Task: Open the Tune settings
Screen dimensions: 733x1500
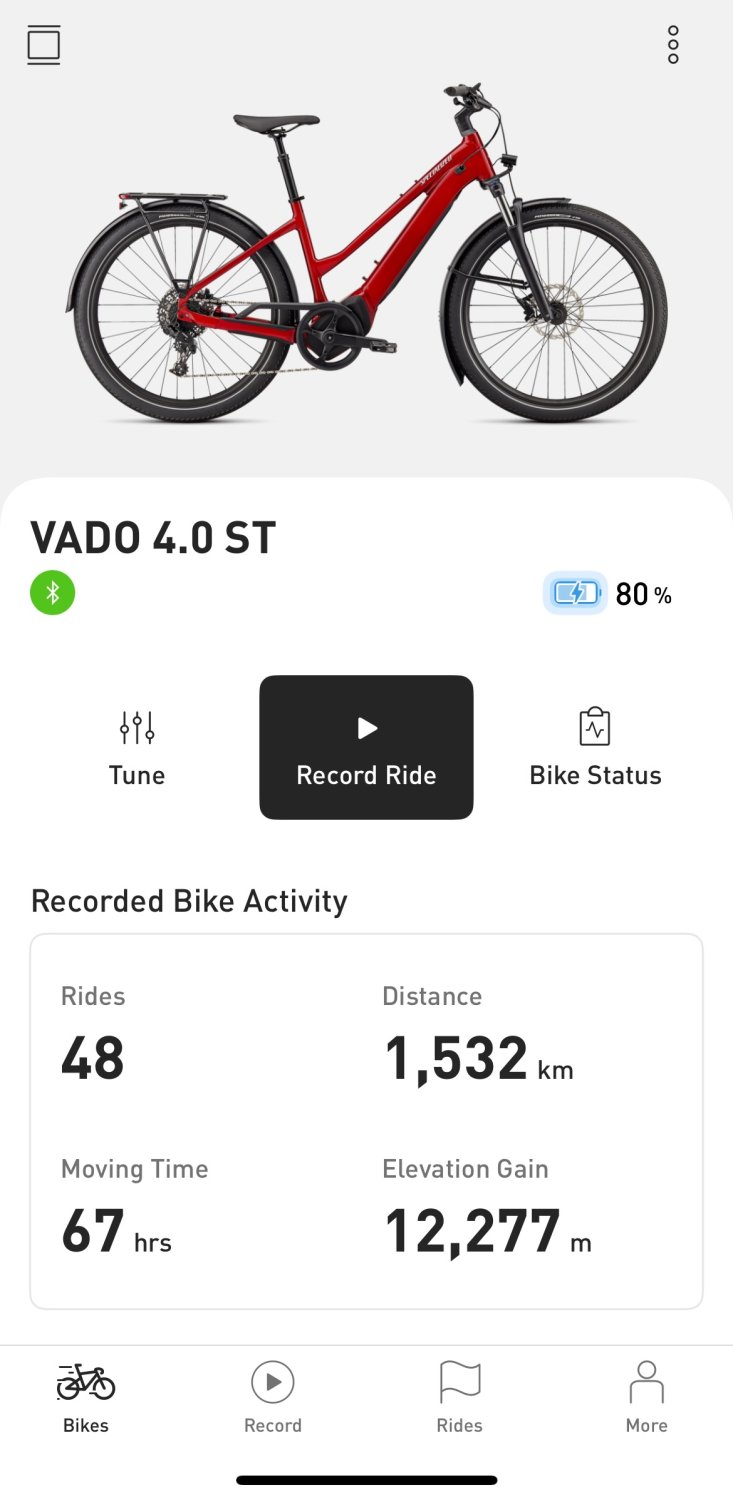Action: point(137,747)
